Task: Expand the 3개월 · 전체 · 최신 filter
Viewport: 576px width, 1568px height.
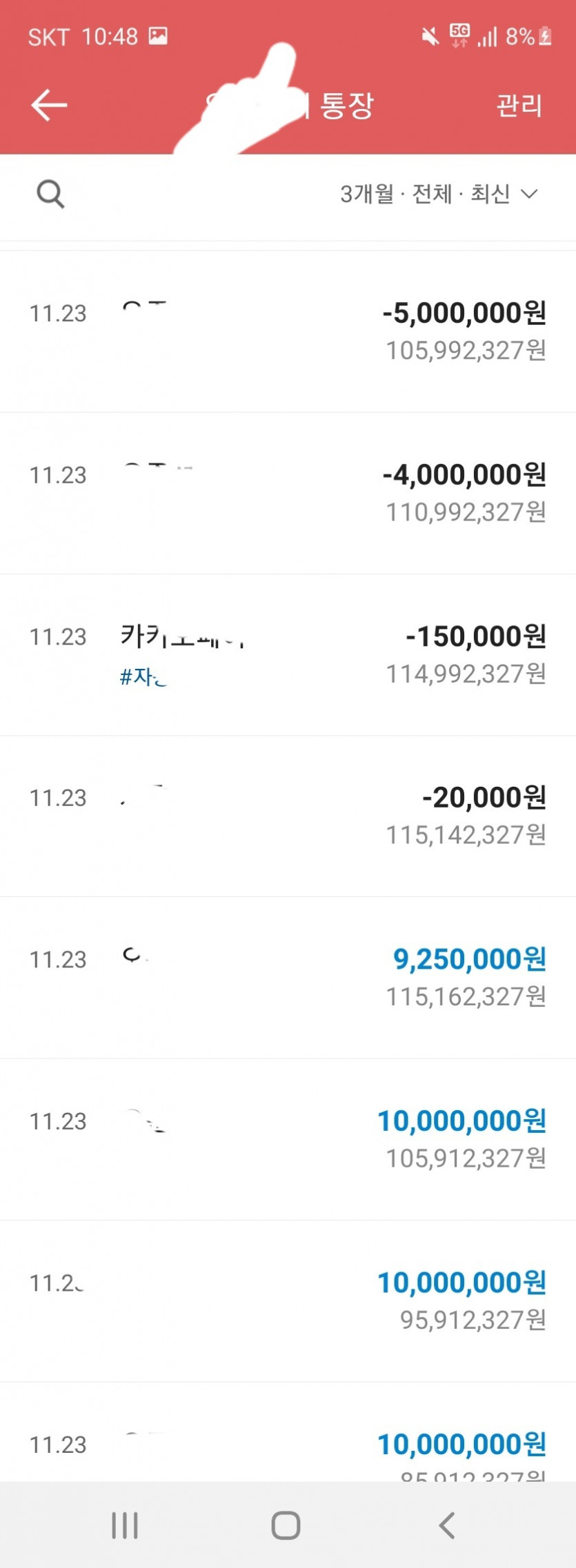Action: [x=438, y=194]
